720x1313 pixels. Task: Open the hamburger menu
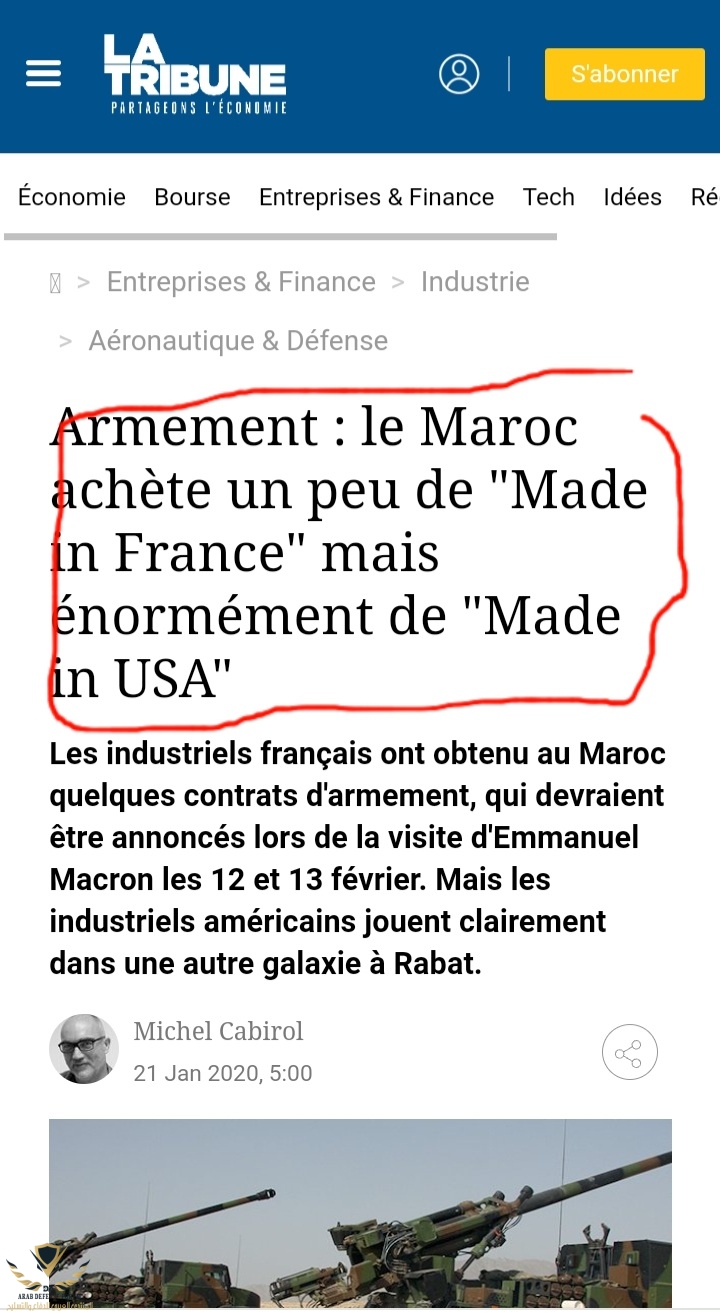click(x=43, y=74)
